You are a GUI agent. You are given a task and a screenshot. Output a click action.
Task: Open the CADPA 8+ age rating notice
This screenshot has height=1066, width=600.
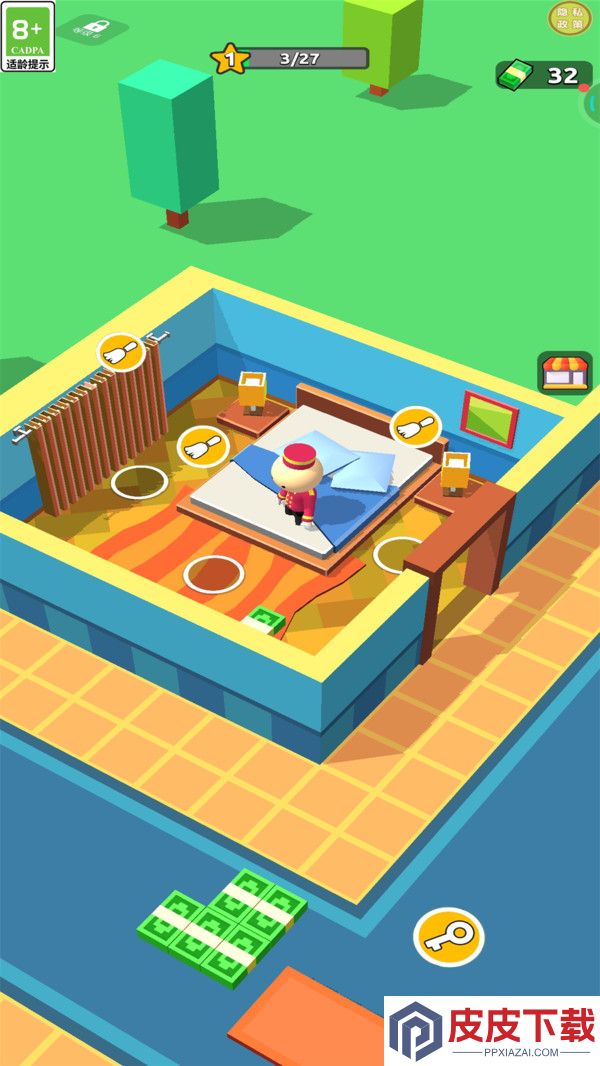coord(29,36)
